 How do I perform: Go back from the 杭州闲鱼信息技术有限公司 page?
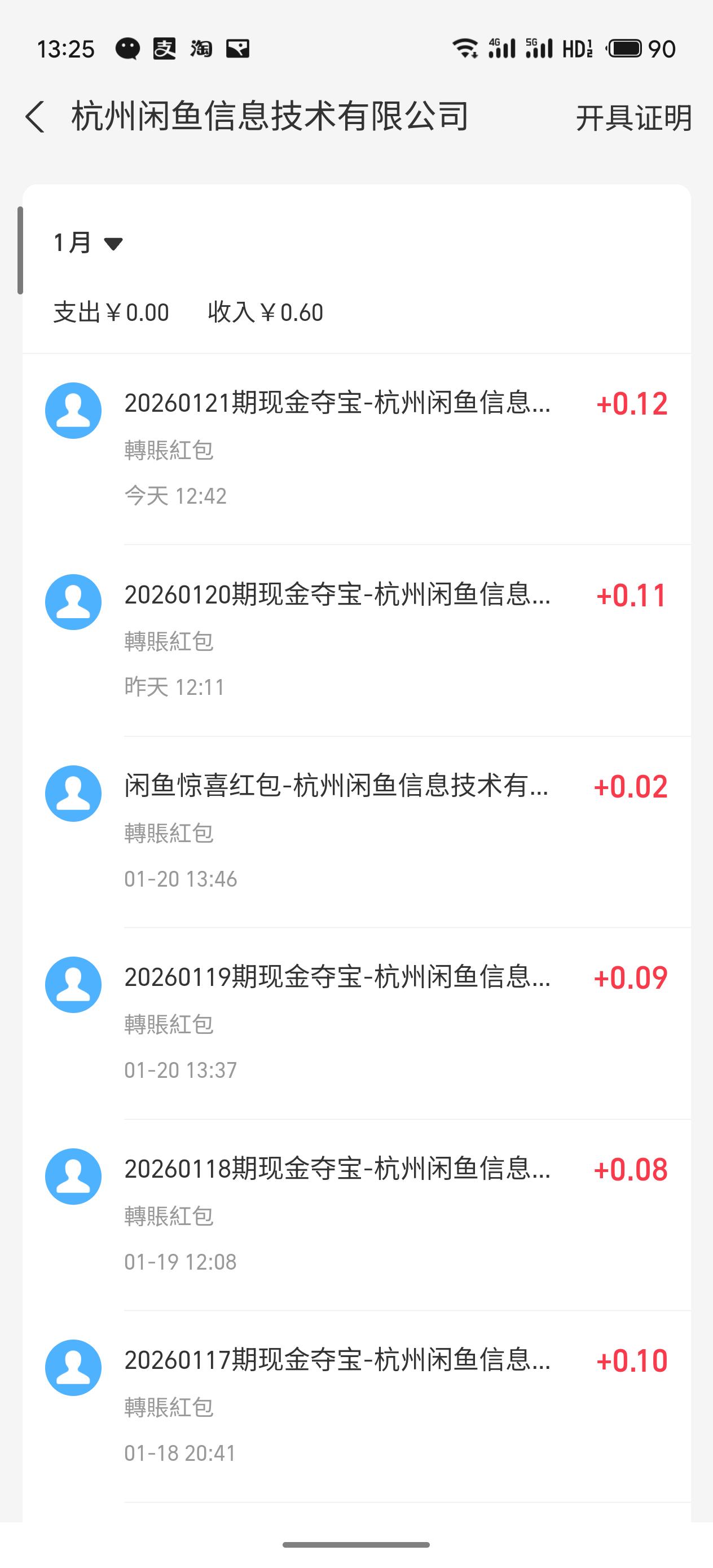[36, 116]
